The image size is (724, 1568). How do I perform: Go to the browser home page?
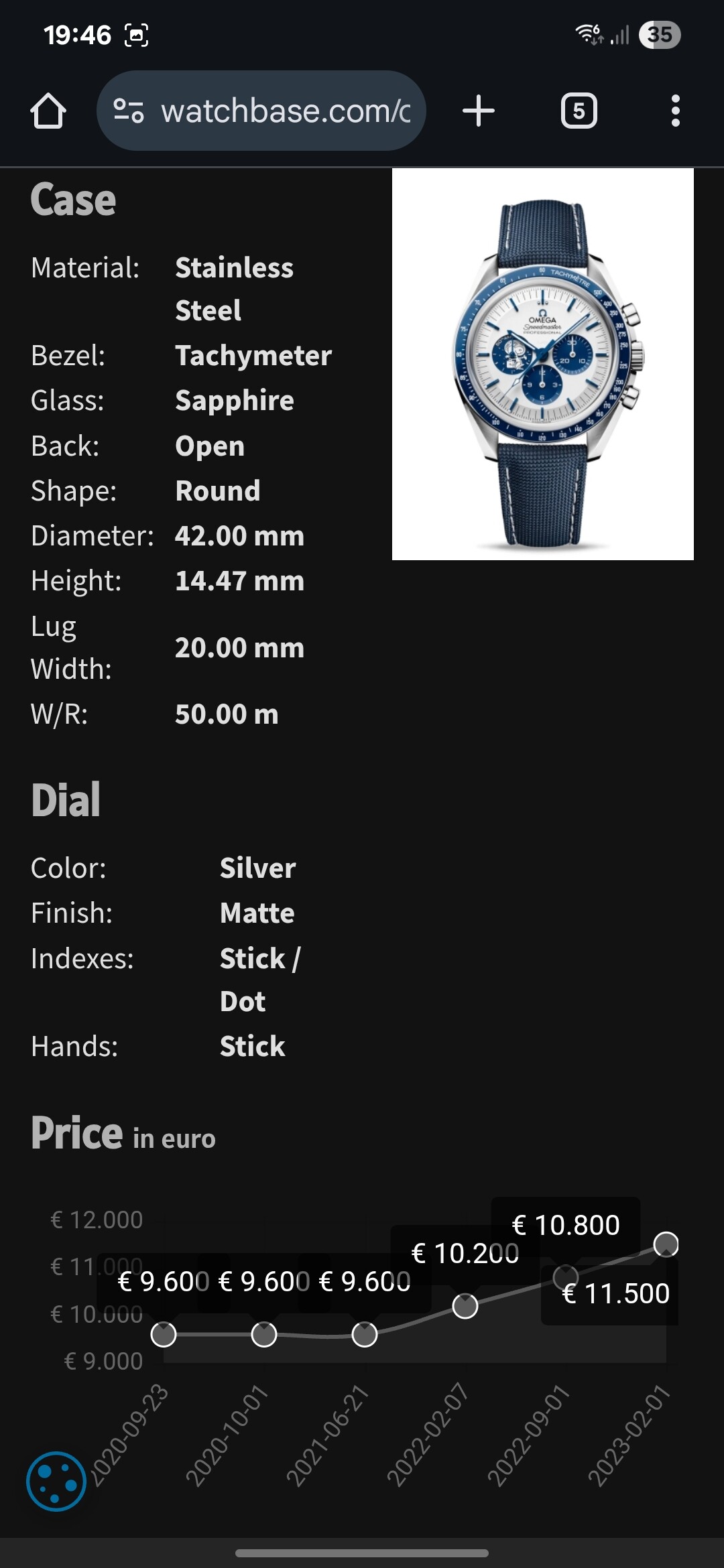[48, 111]
